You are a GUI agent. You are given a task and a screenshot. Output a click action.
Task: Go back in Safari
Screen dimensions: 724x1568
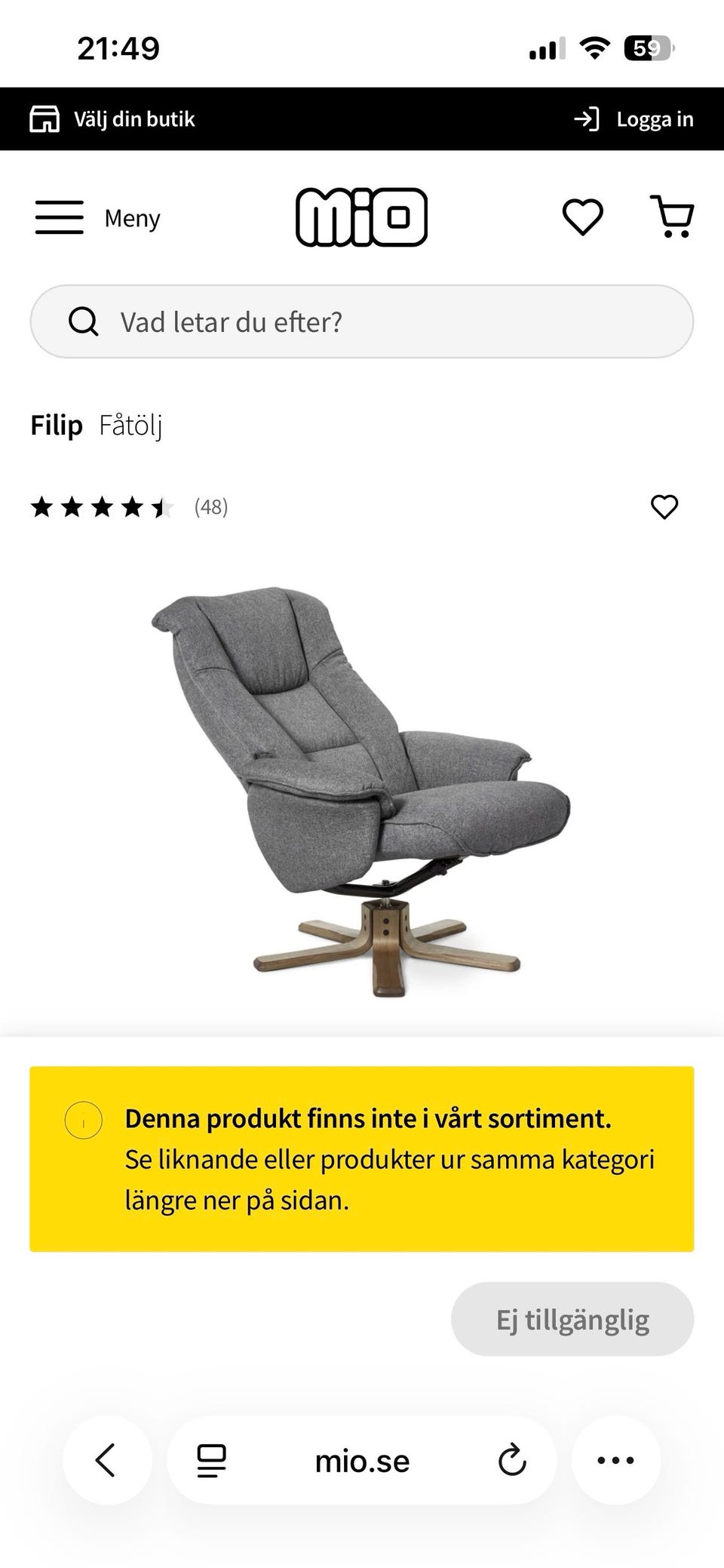click(106, 1459)
